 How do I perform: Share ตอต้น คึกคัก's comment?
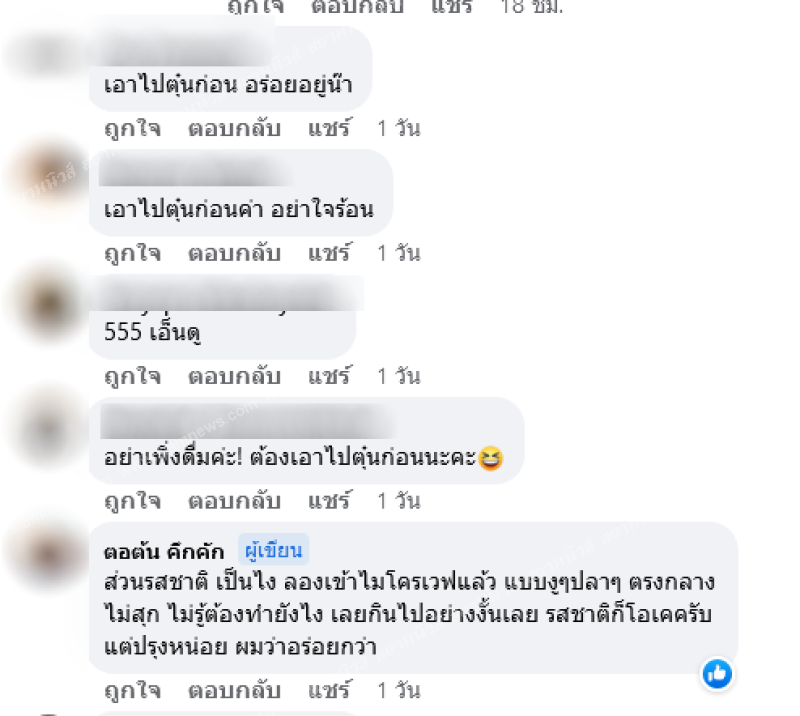coord(329,691)
